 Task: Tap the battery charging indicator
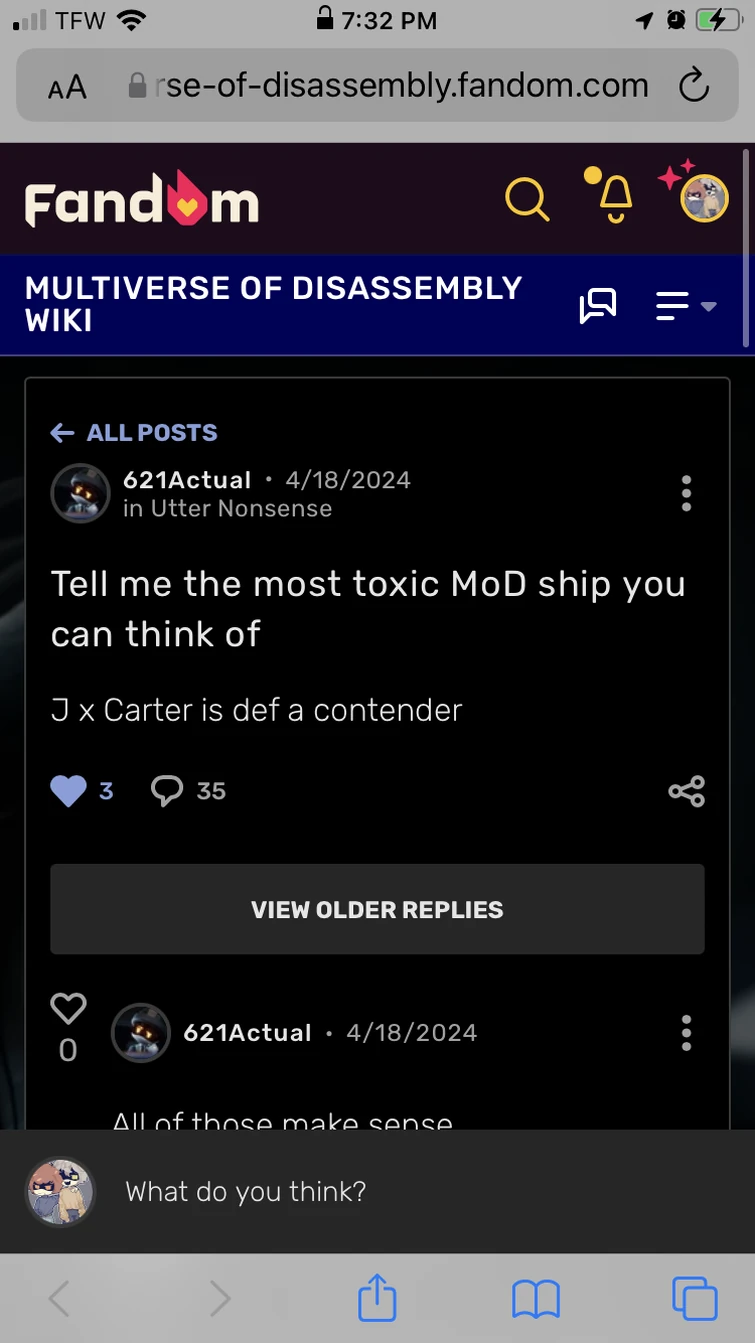click(x=713, y=20)
